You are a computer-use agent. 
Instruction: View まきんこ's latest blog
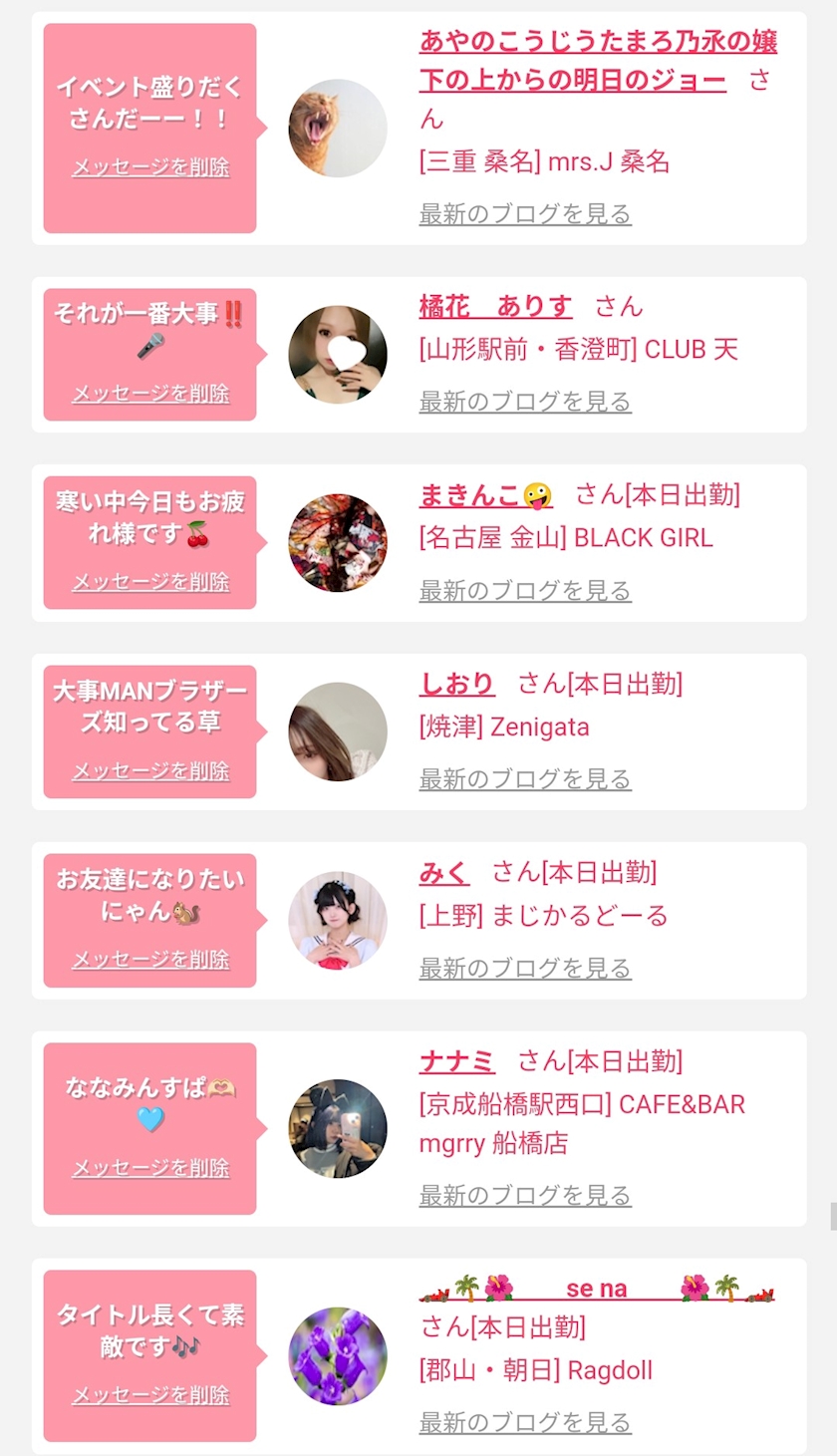coord(525,591)
